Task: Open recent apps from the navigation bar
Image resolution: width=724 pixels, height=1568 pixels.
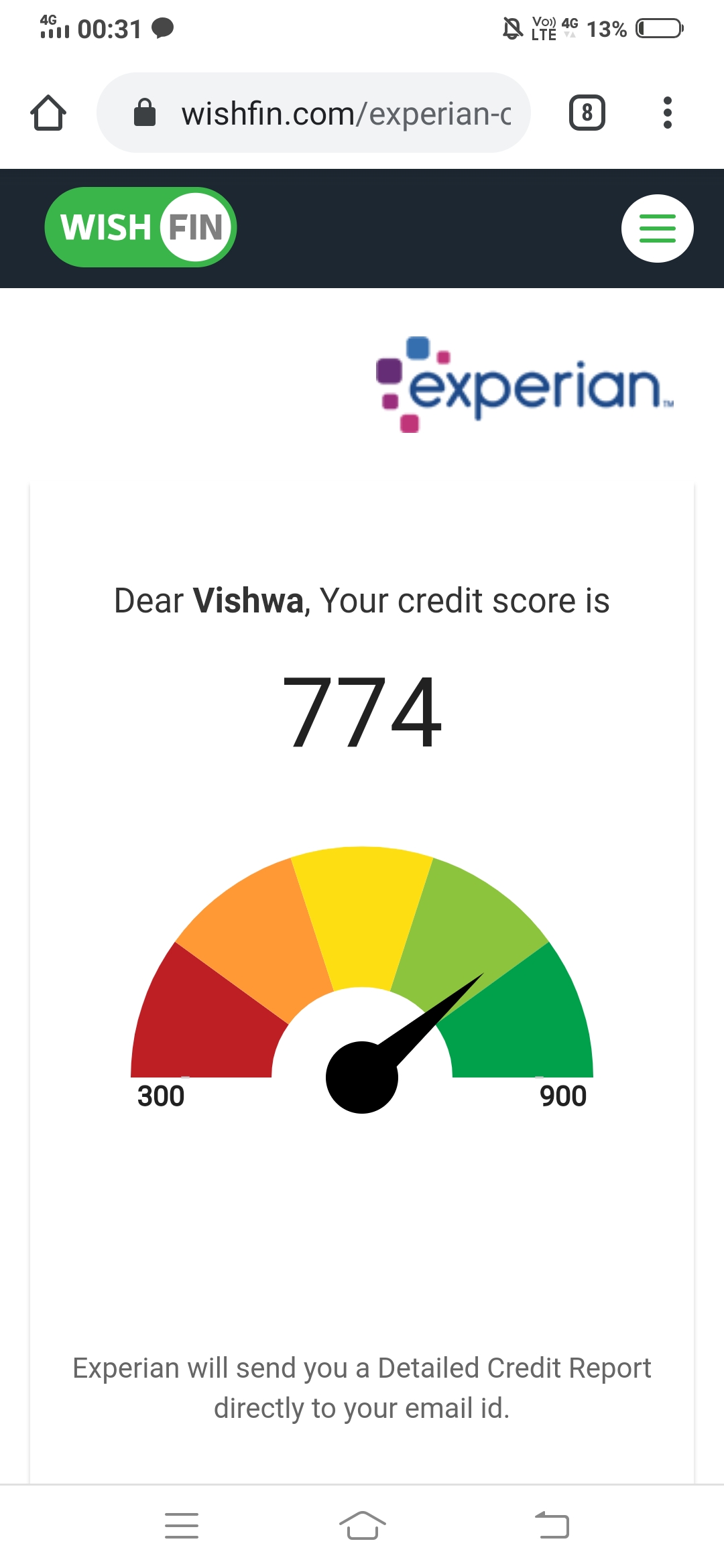Action: (x=182, y=1525)
